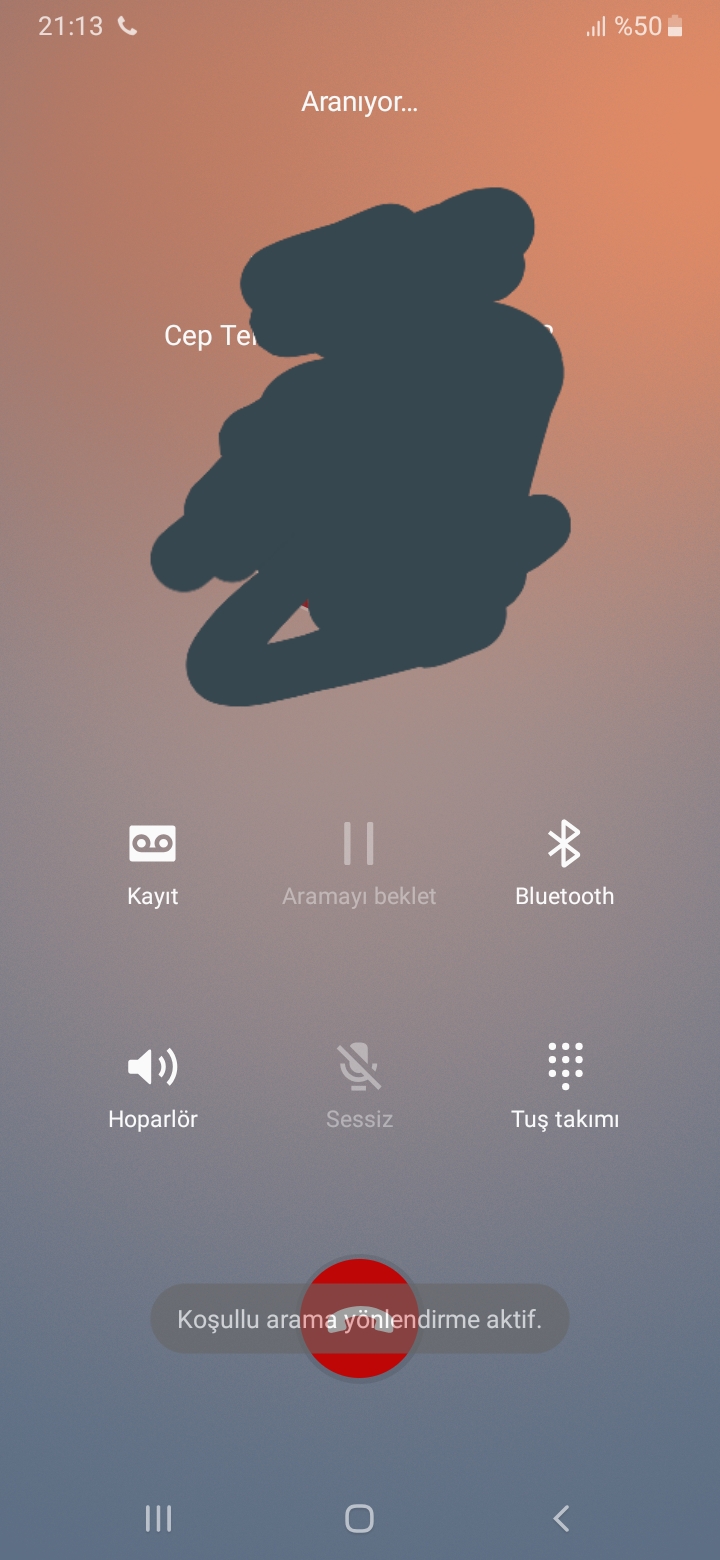The image size is (720, 1560).
Task: Open the Tuş takımı keypad
Action: 565,1087
